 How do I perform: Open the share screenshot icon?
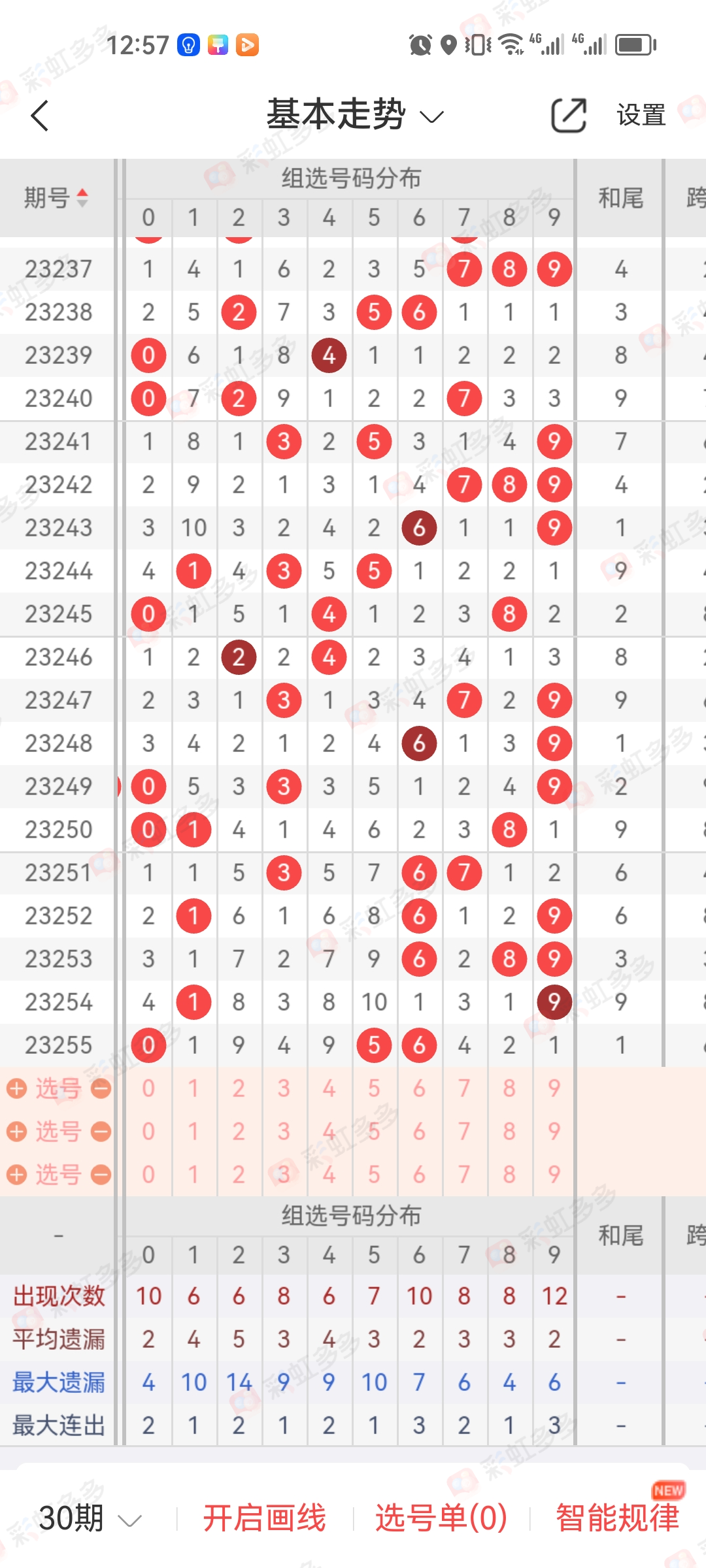(x=567, y=115)
